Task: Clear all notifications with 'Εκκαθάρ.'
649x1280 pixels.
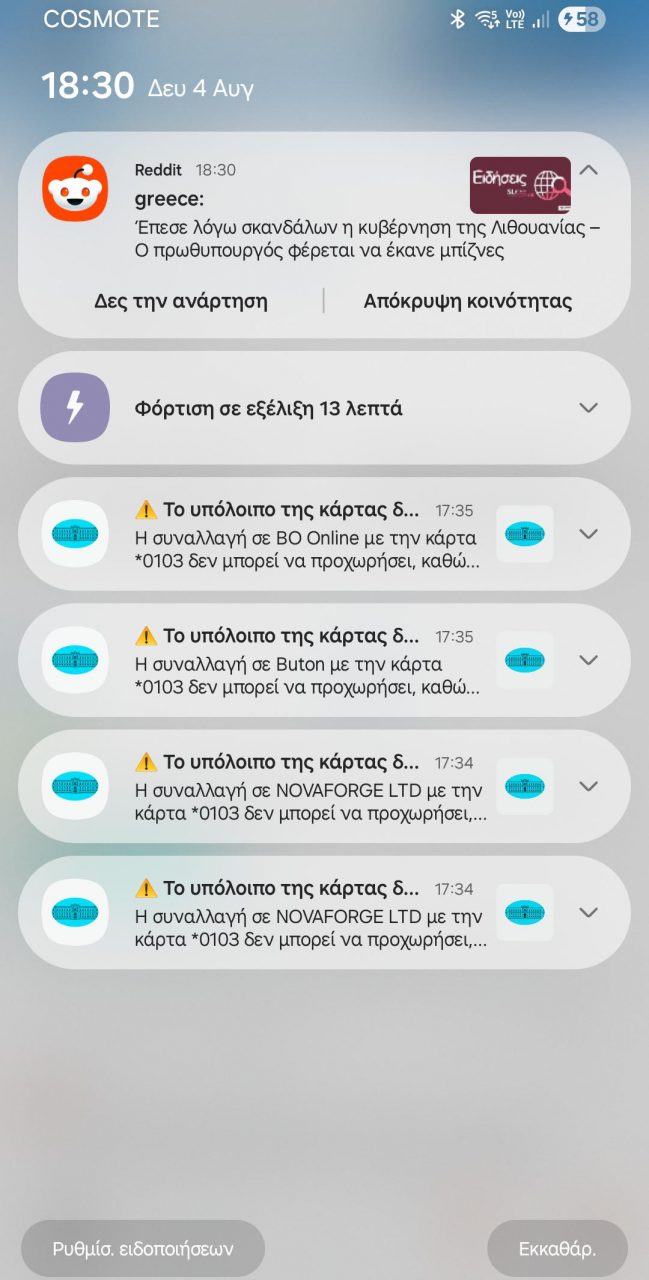Action: pos(557,1248)
